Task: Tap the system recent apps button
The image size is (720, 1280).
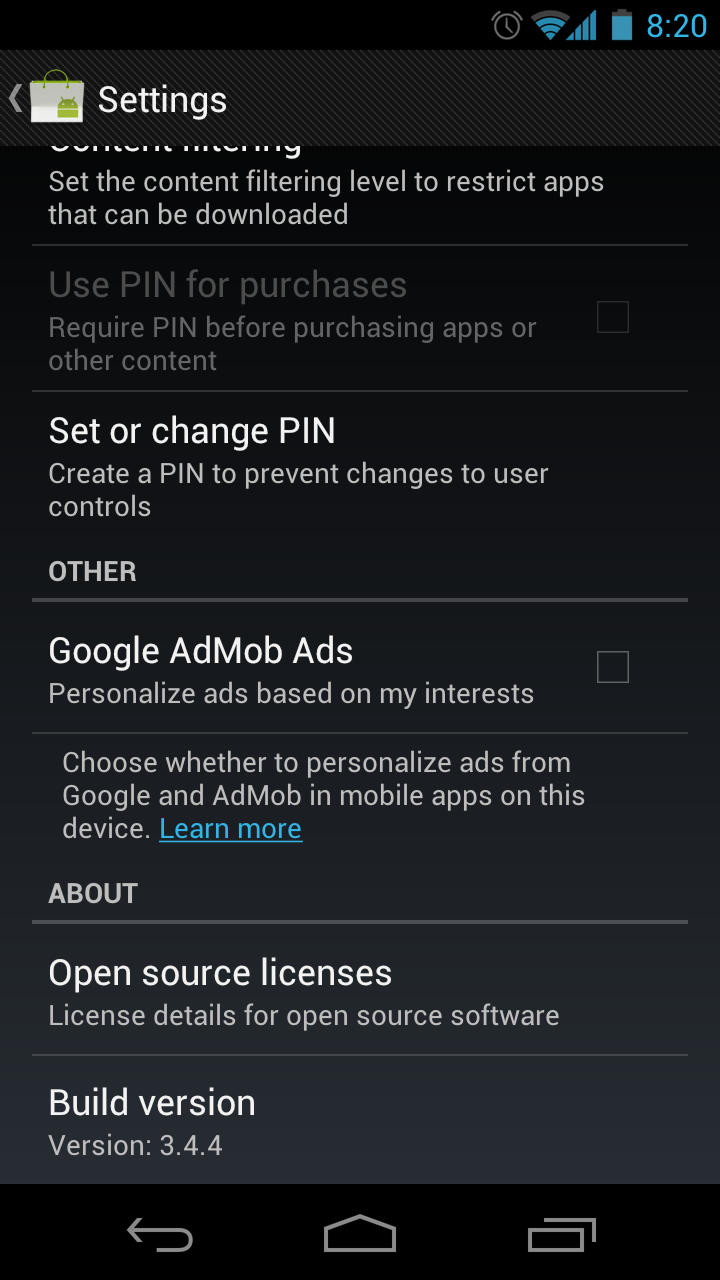Action: click(561, 1235)
